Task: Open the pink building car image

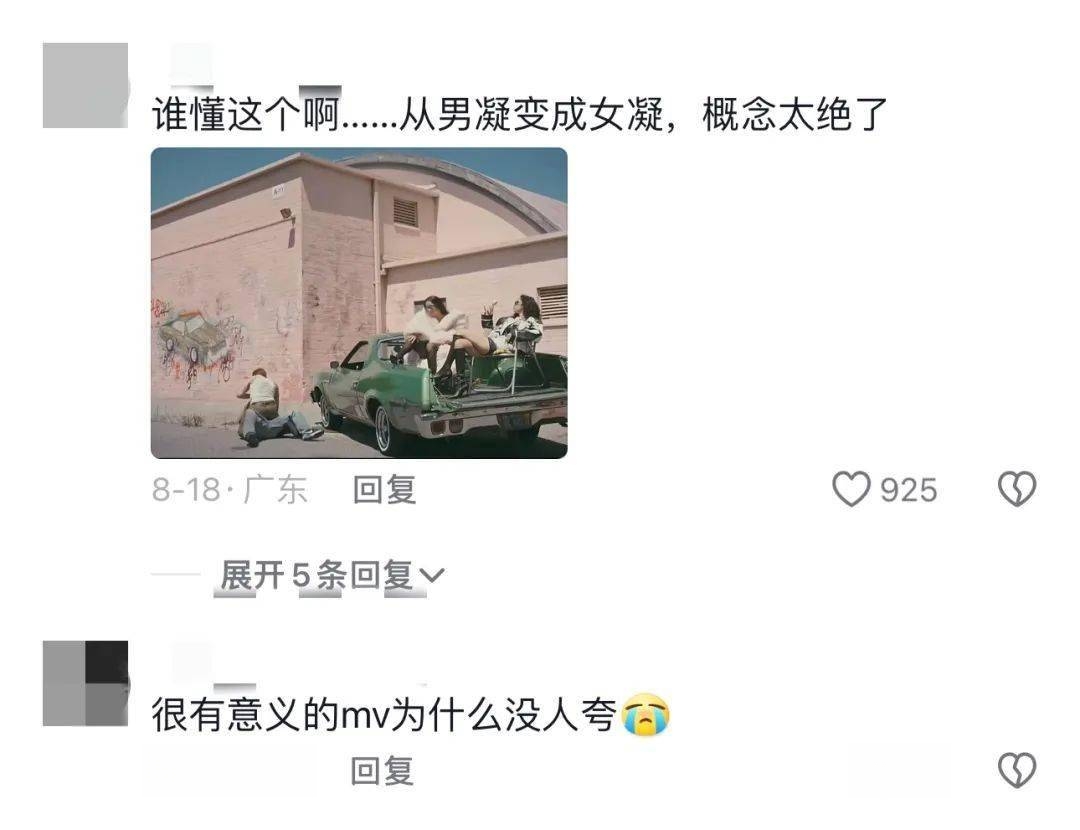Action: (359, 303)
